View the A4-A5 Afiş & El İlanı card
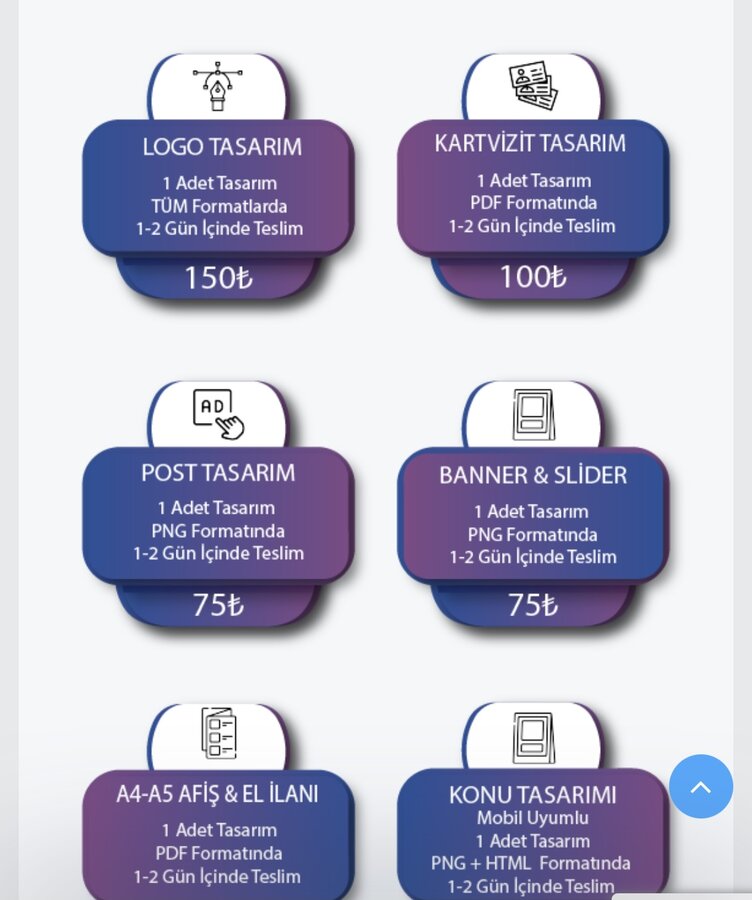The width and height of the screenshot is (752, 900). [219, 836]
